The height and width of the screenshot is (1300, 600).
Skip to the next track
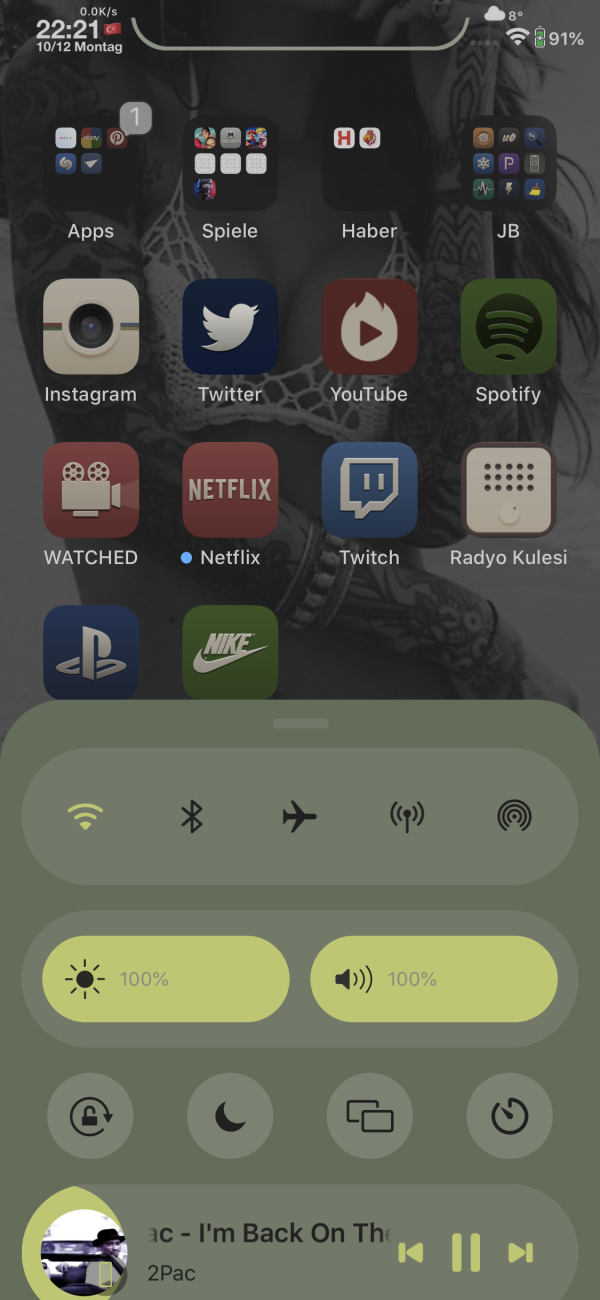pyautogui.click(x=520, y=1252)
